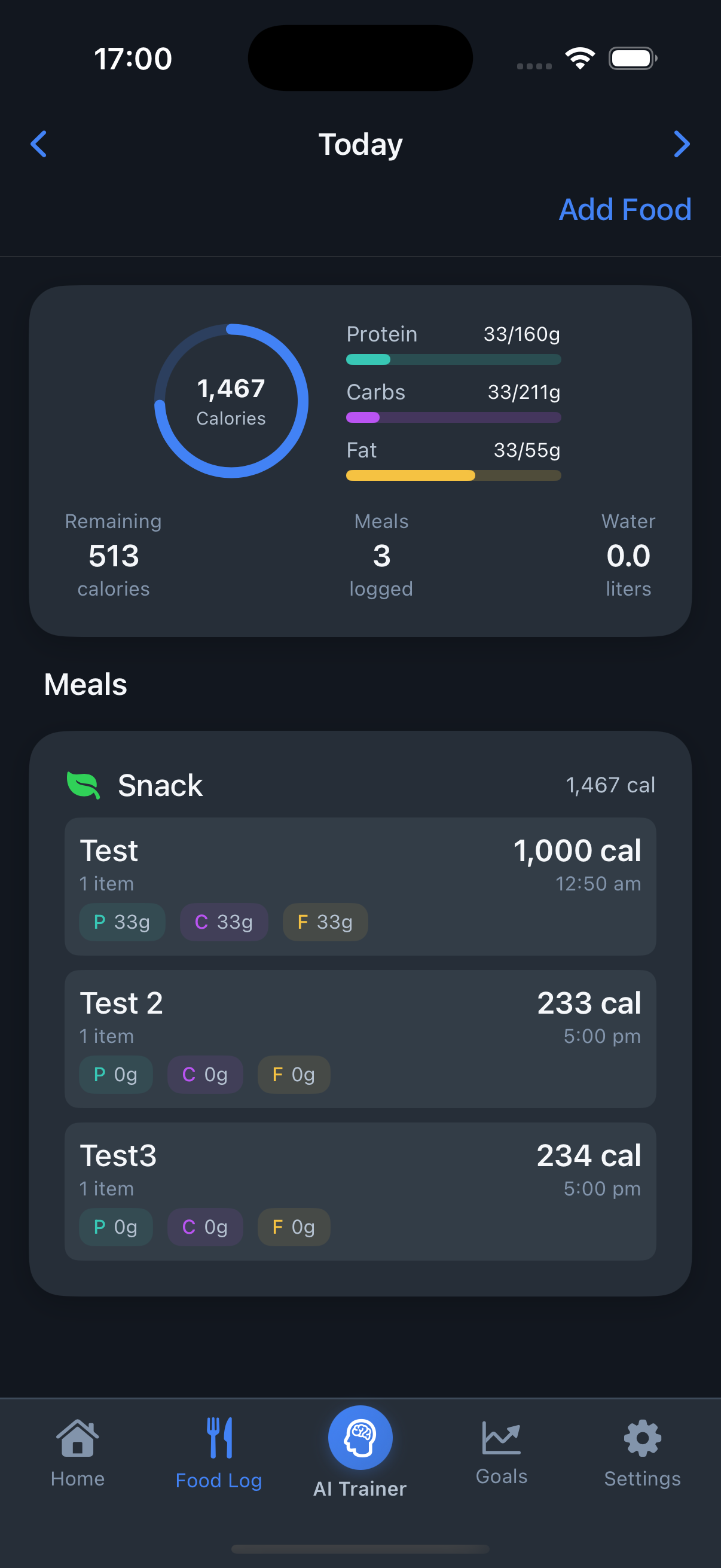Open the Test meal entry
Screen dimensions: 721x1568
click(360, 886)
